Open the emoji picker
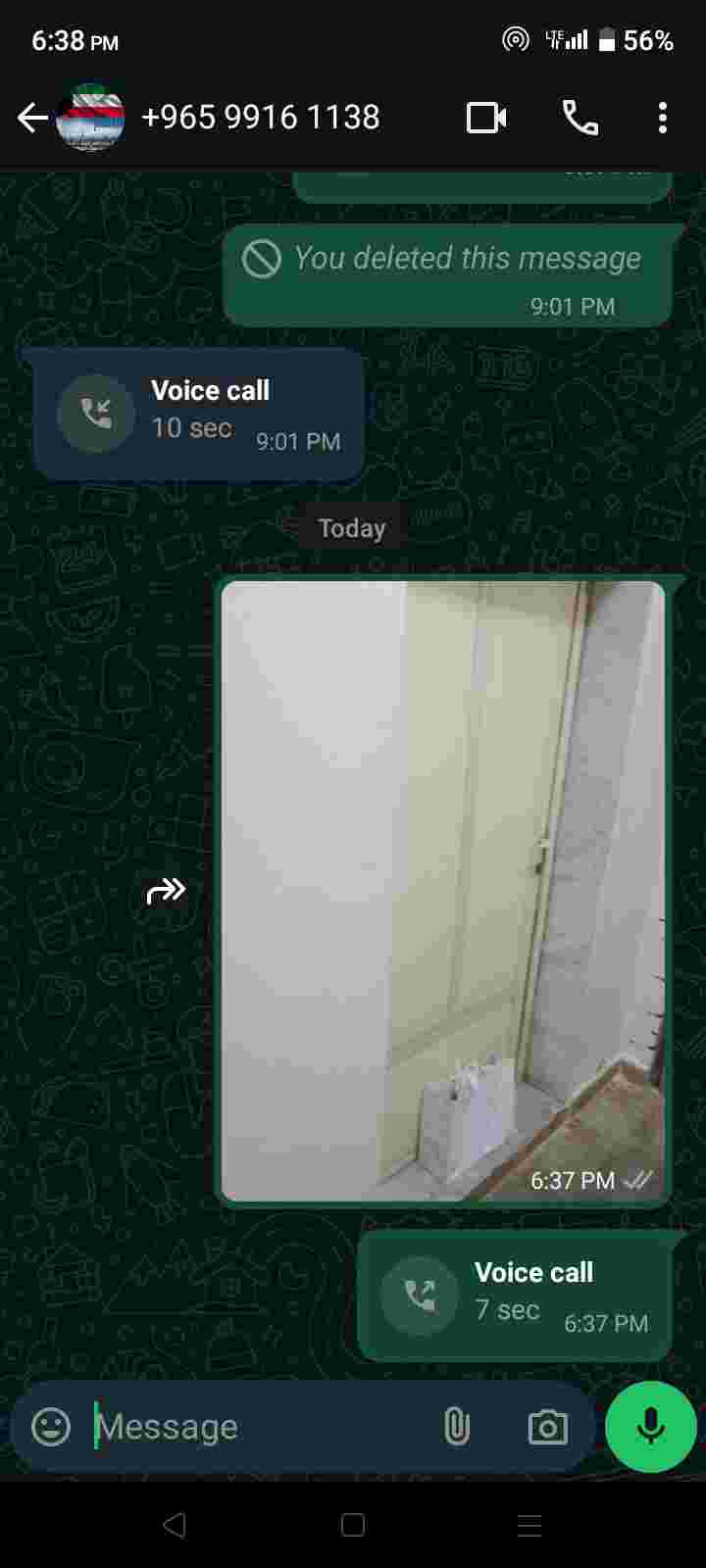 pyautogui.click(x=51, y=1427)
